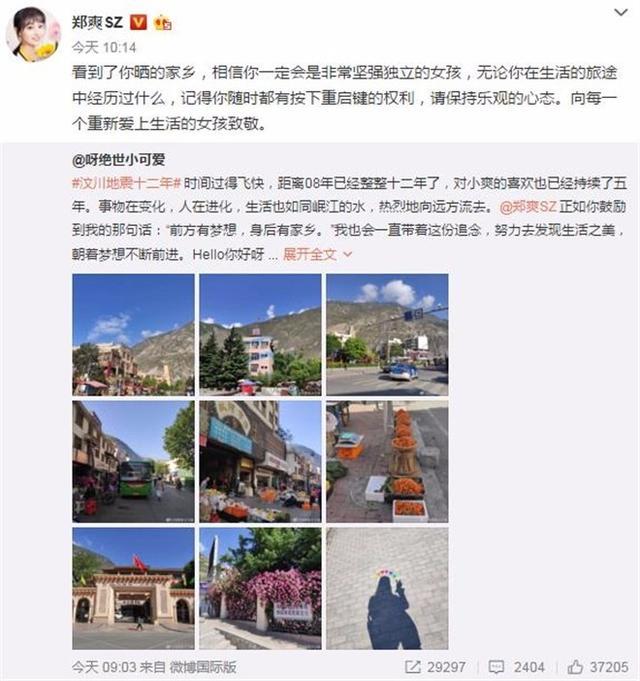Tap the @郑爽SZ mention in repost
640x681 pixels.
[x=528, y=207]
